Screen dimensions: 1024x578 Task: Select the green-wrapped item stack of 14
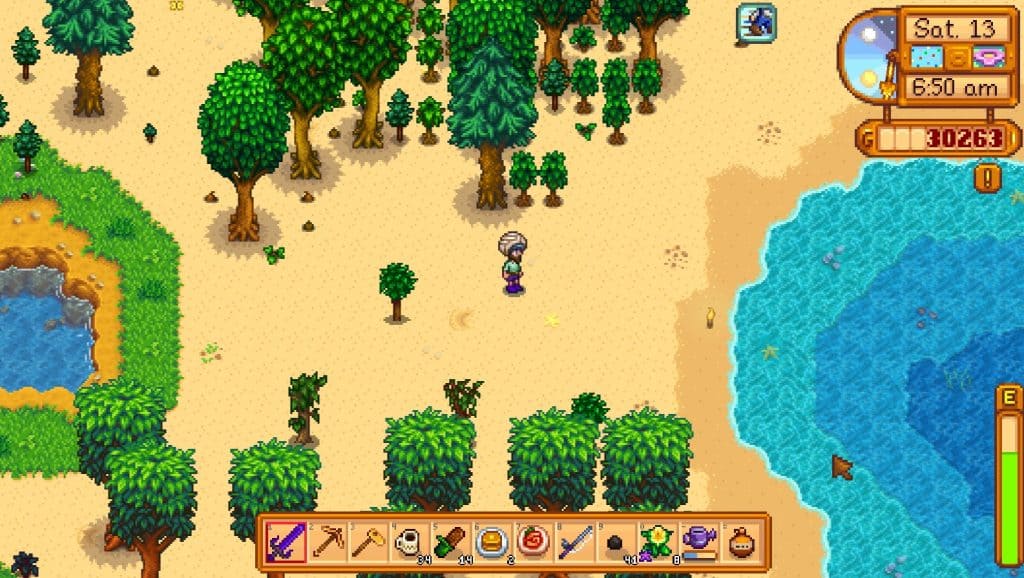[x=450, y=542]
